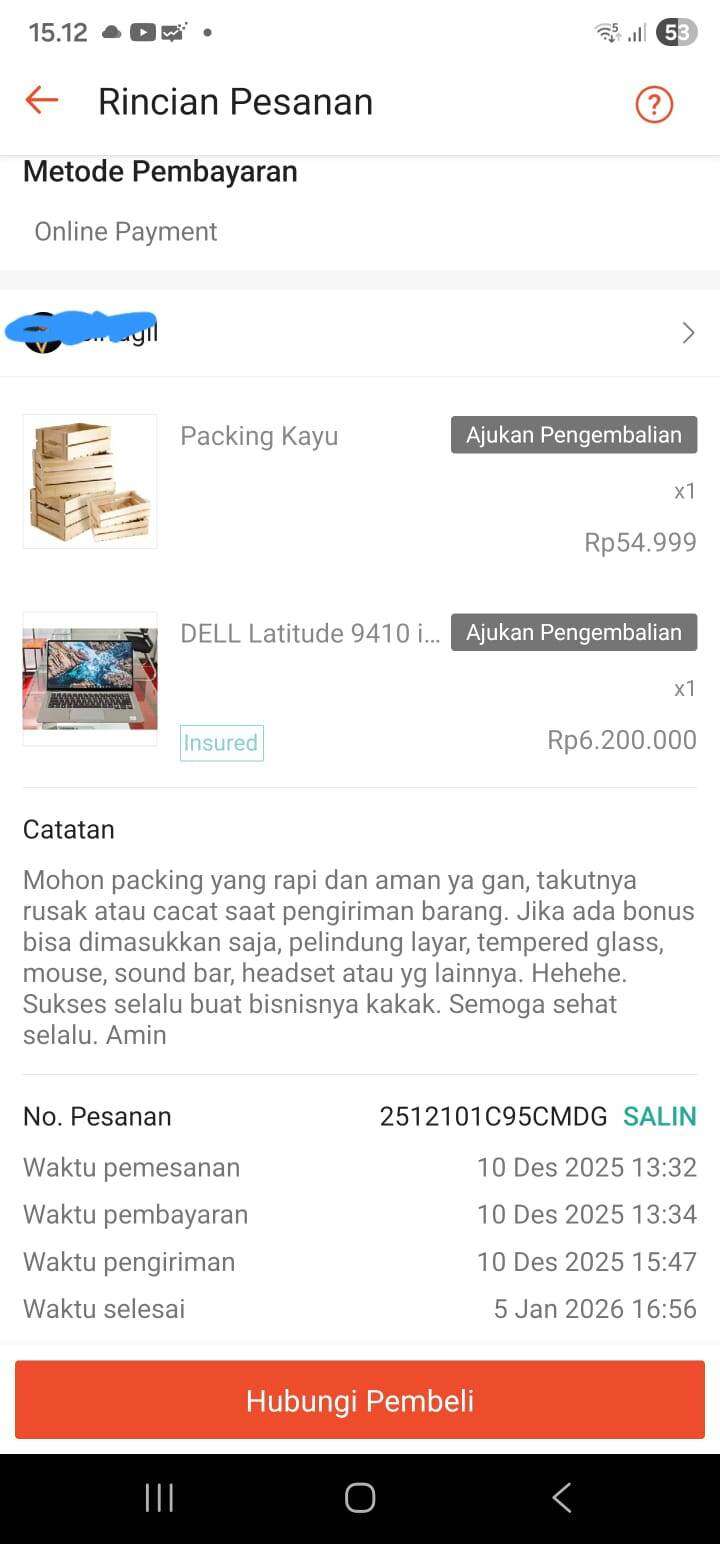Tap SALIN to copy order number

click(660, 1116)
